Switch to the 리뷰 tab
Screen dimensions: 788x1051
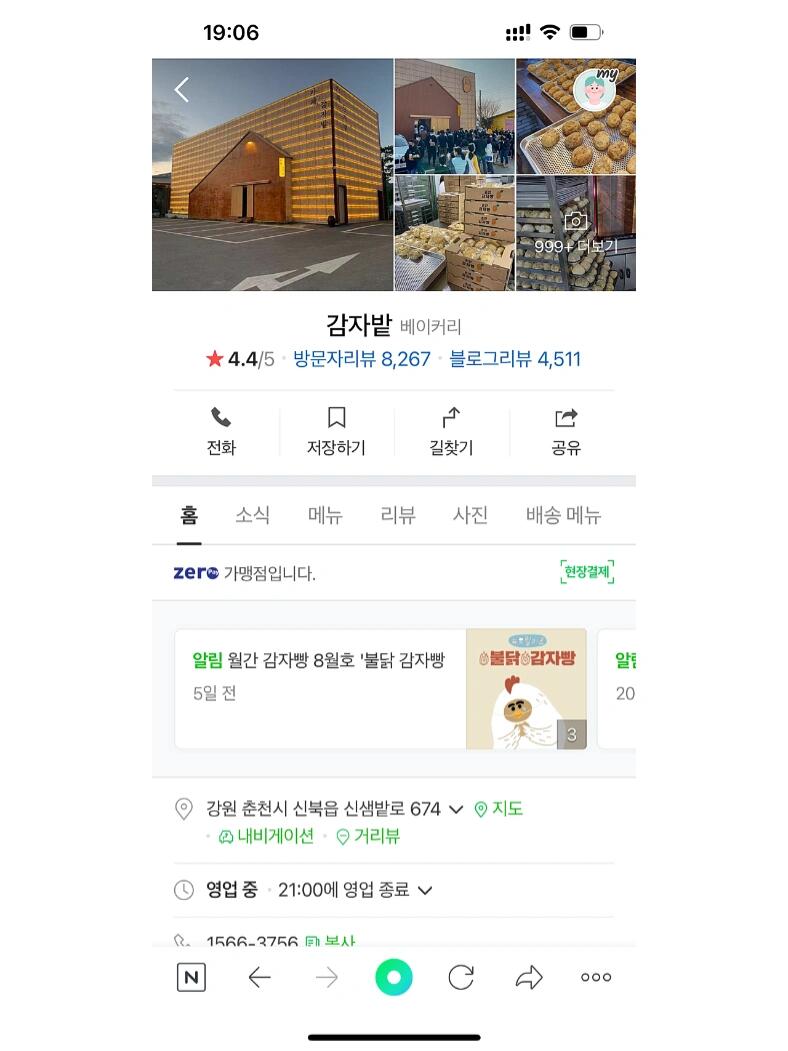(398, 516)
